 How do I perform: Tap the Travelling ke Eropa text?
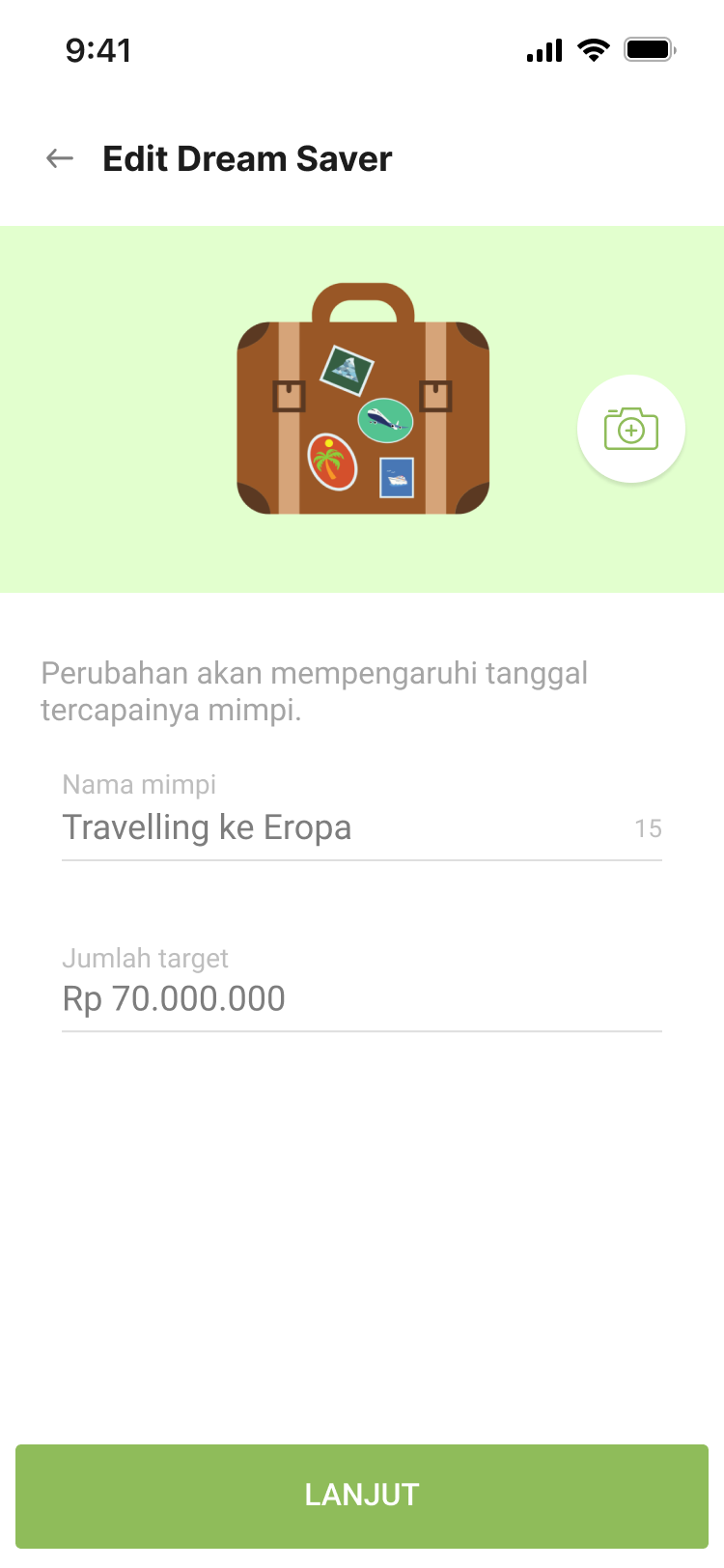tap(207, 827)
